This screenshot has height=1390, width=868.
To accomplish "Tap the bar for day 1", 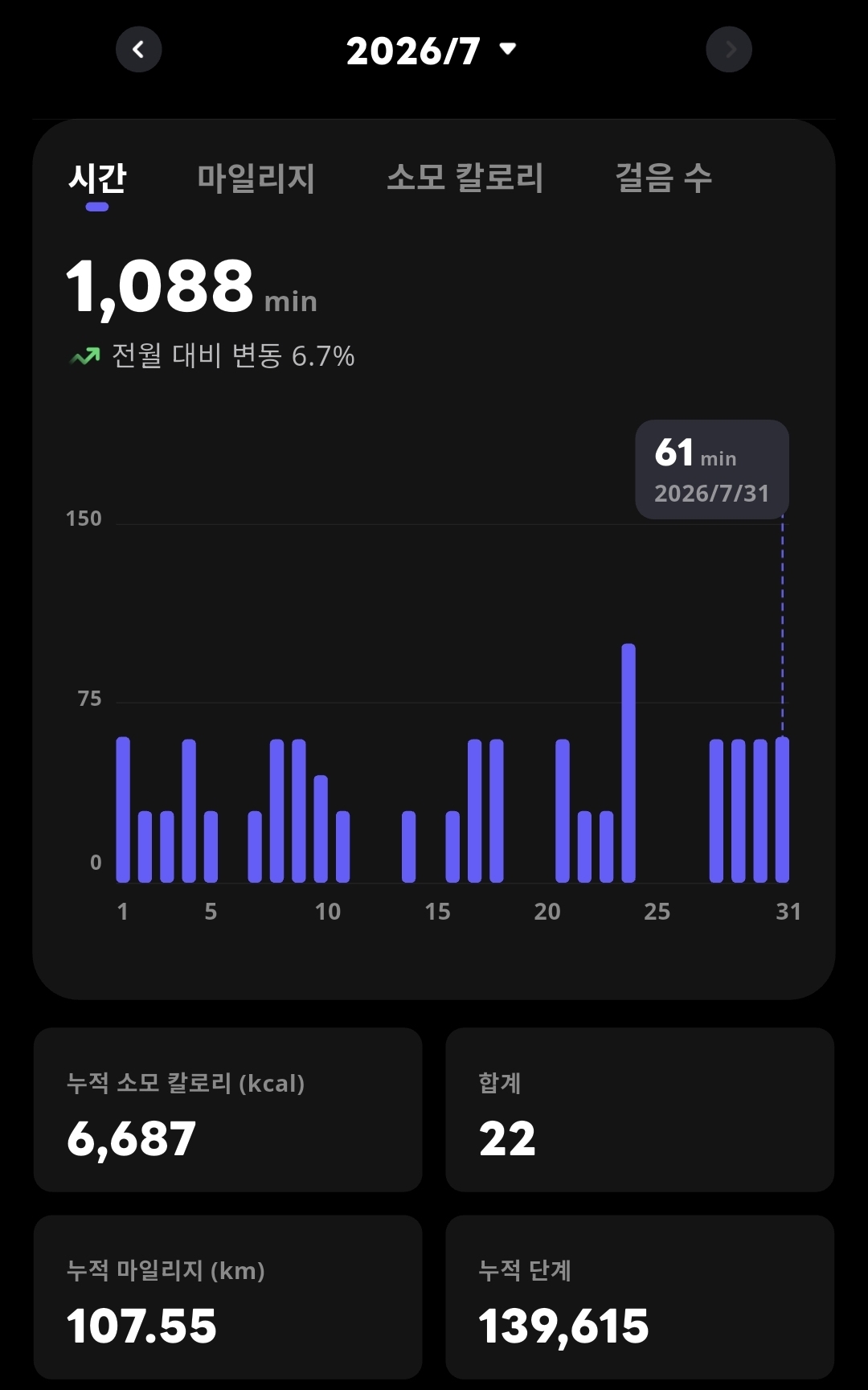I will [123, 810].
